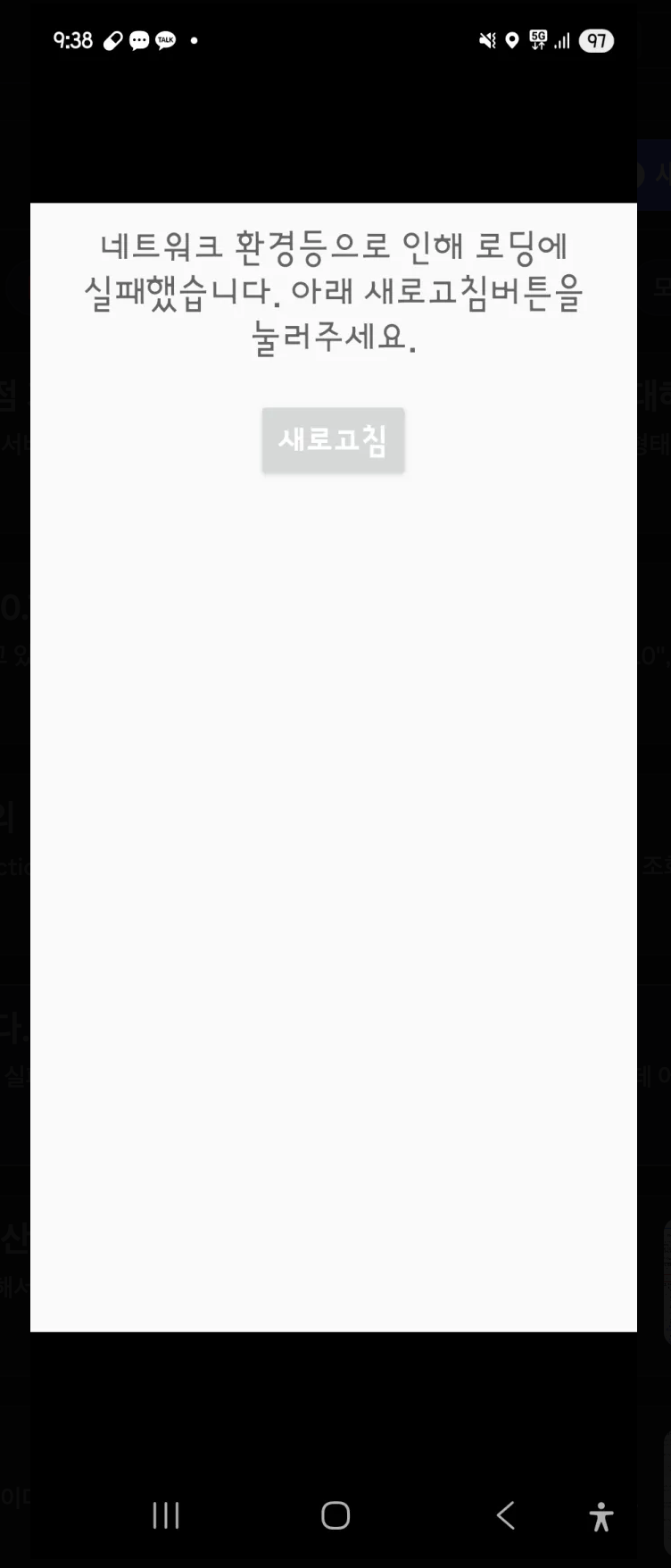Go to the home screen
This screenshot has width=671, height=1568.
click(x=335, y=1515)
